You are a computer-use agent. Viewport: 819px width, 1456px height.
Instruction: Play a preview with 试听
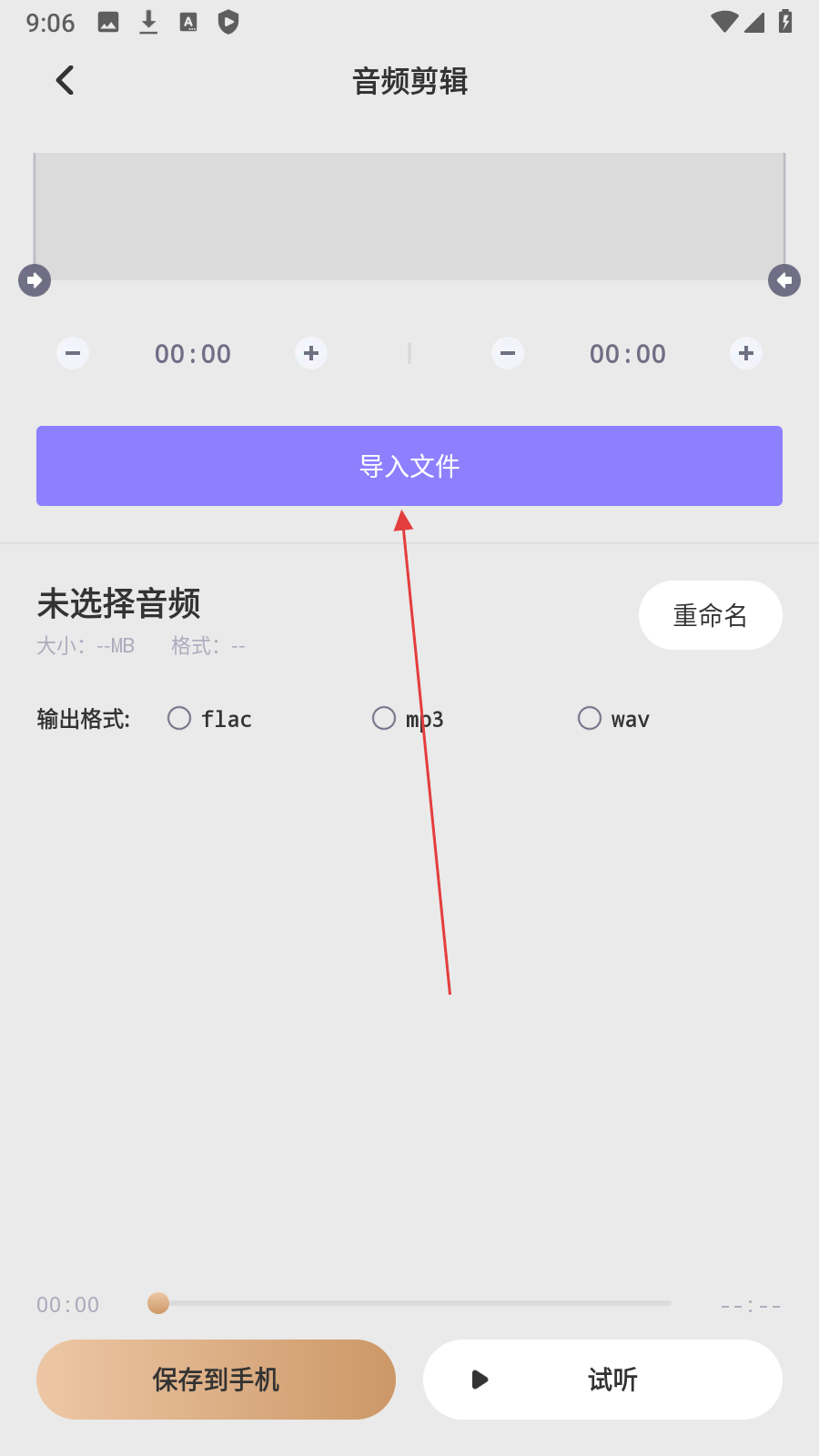pyautogui.click(x=602, y=1380)
